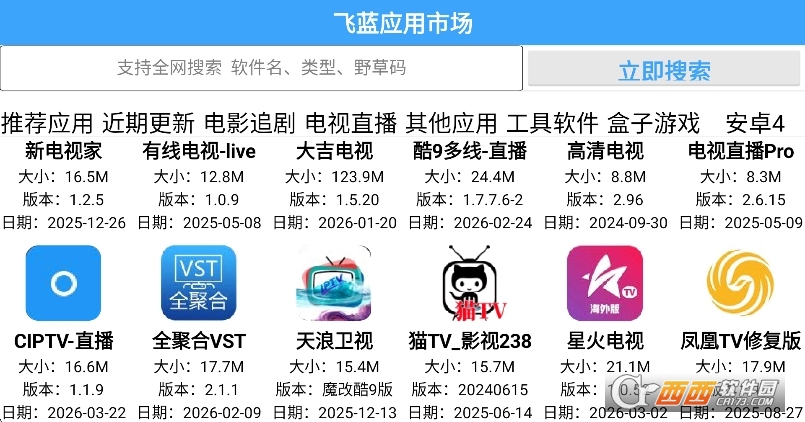Screen dimensions: 805x422
Task: View the 酷9多线-直播 app details
Action: (470, 152)
